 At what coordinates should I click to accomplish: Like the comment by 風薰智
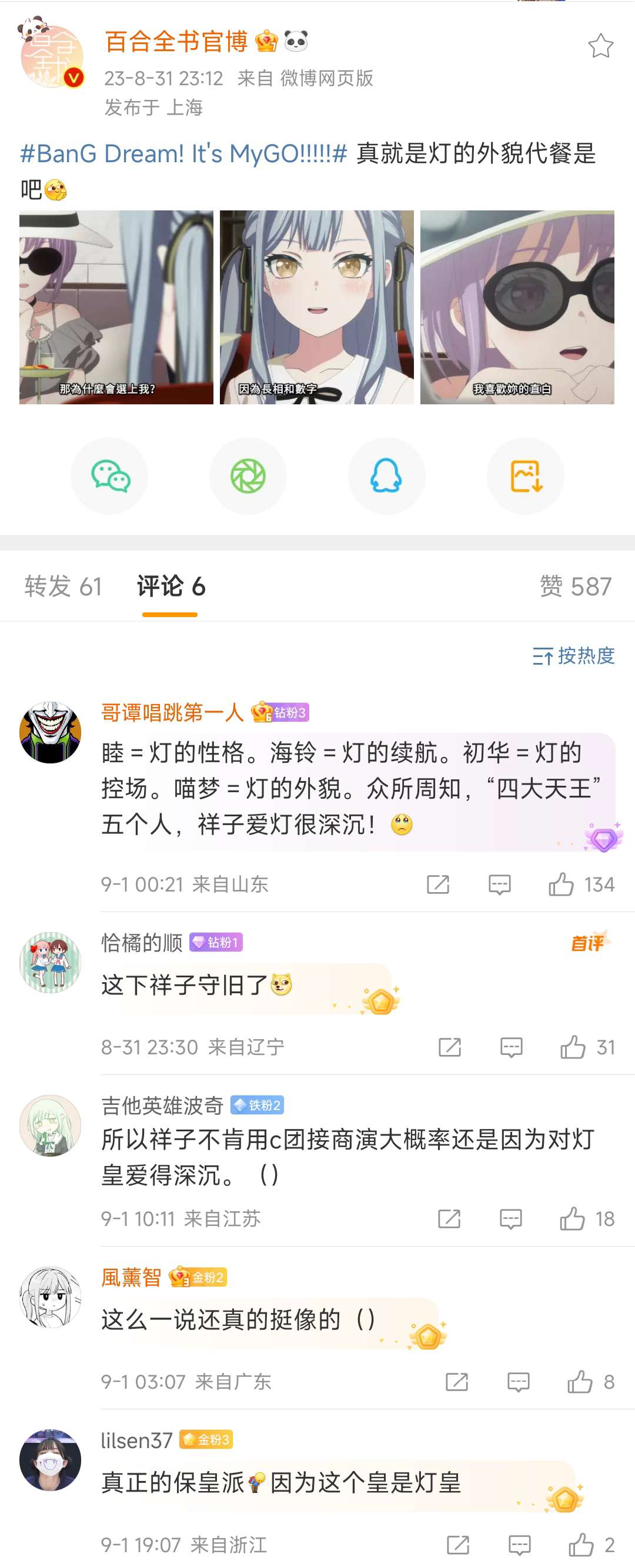pos(580,1382)
